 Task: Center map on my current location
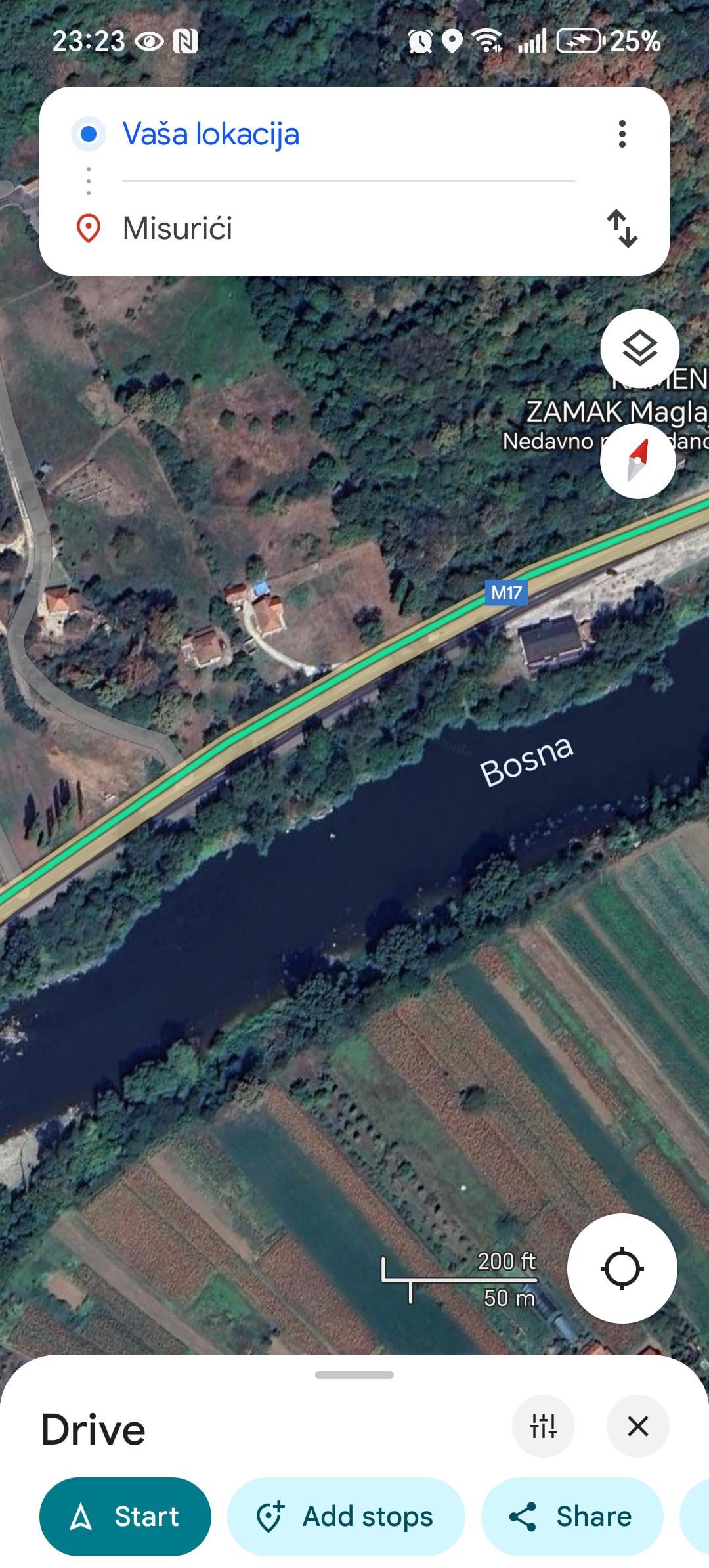622,1268
